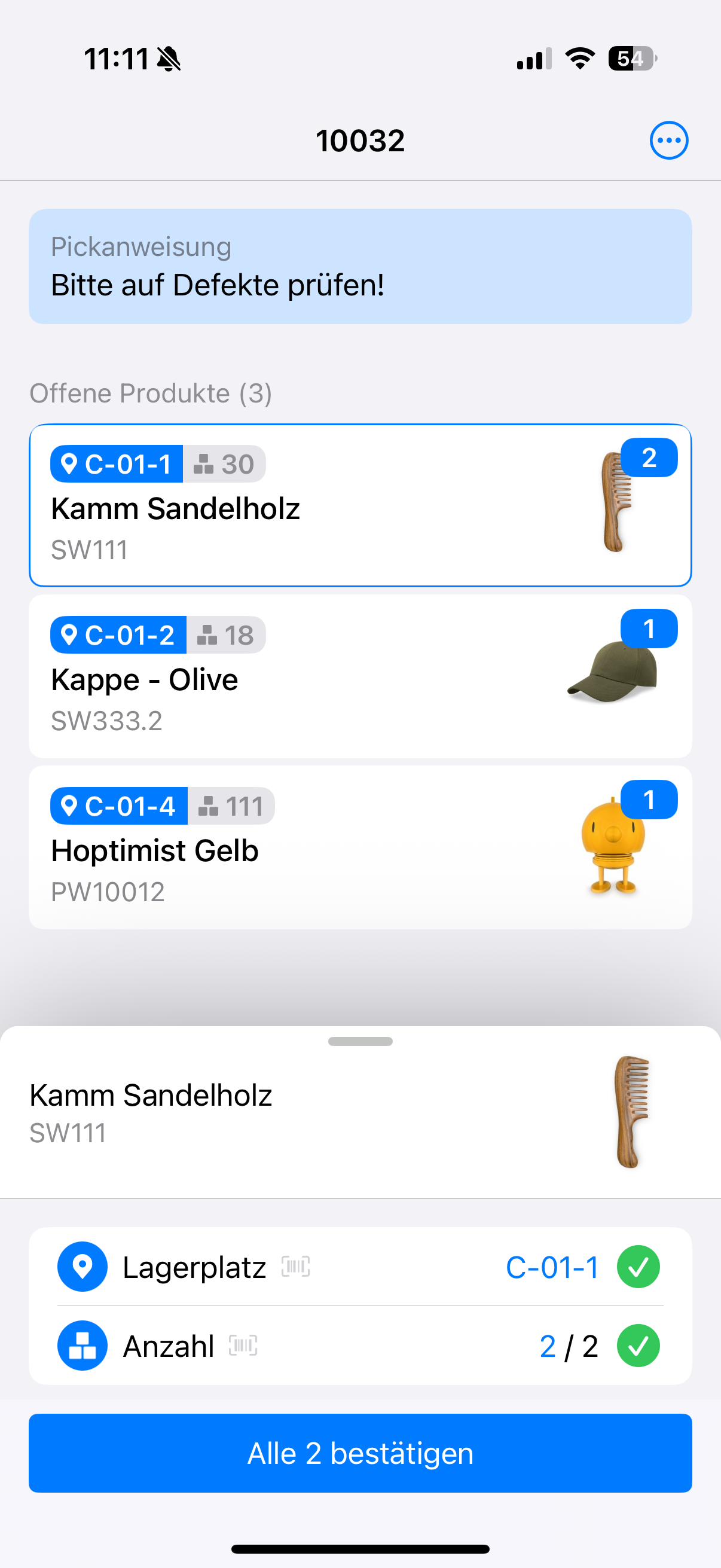Edit the Anzahl quantity row

(x=359, y=1345)
